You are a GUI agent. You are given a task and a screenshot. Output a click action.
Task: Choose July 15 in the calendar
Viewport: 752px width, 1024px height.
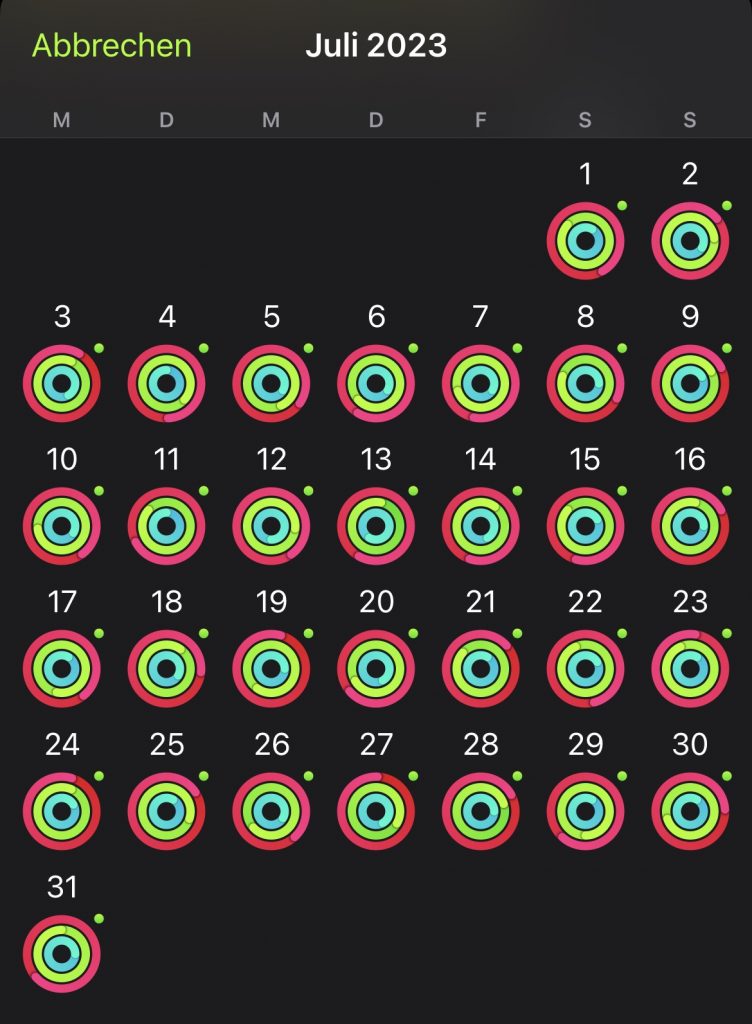pos(585,526)
